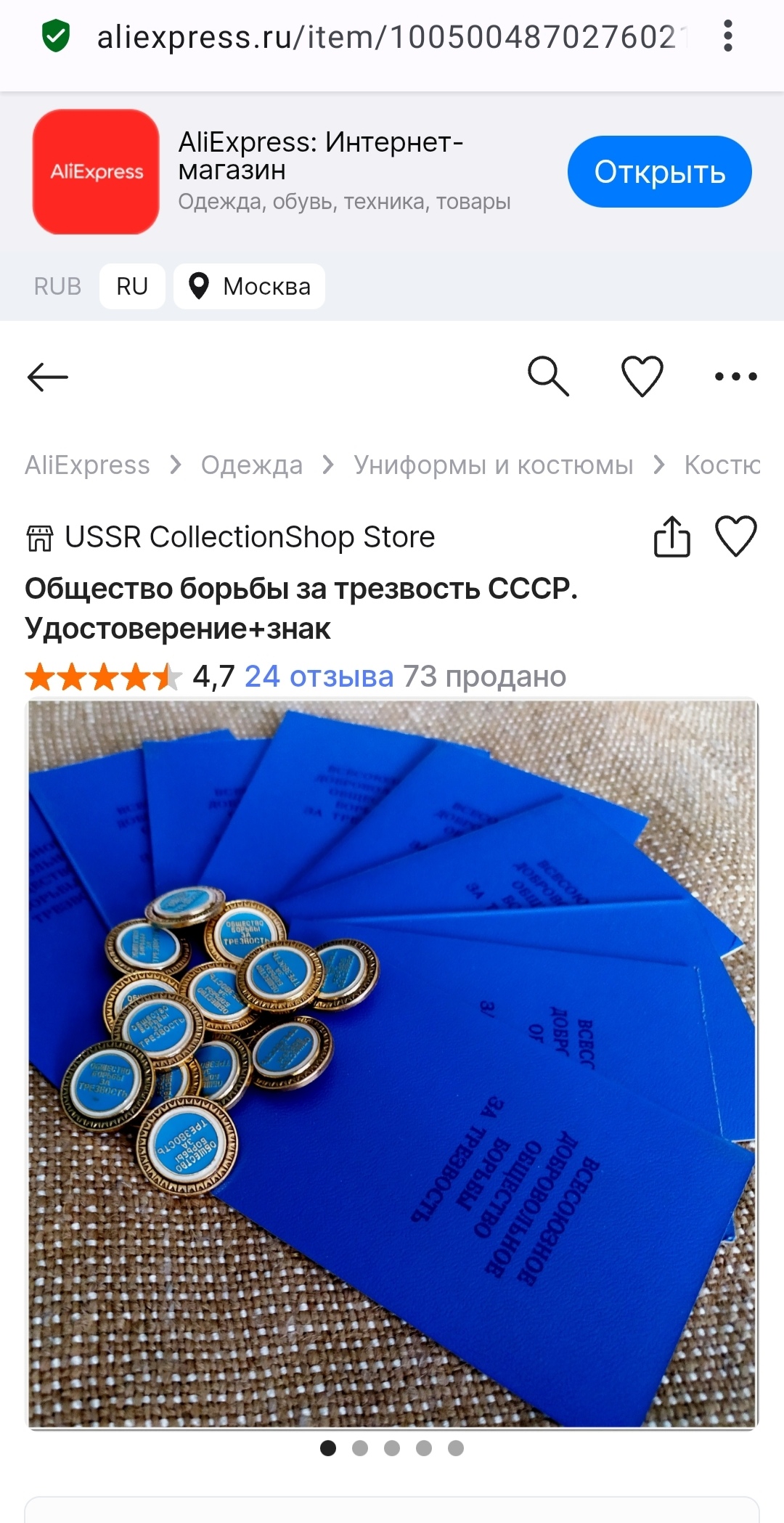Open the 24 отзыва reviews link
This screenshot has height=1523, width=784.
coord(319,676)
